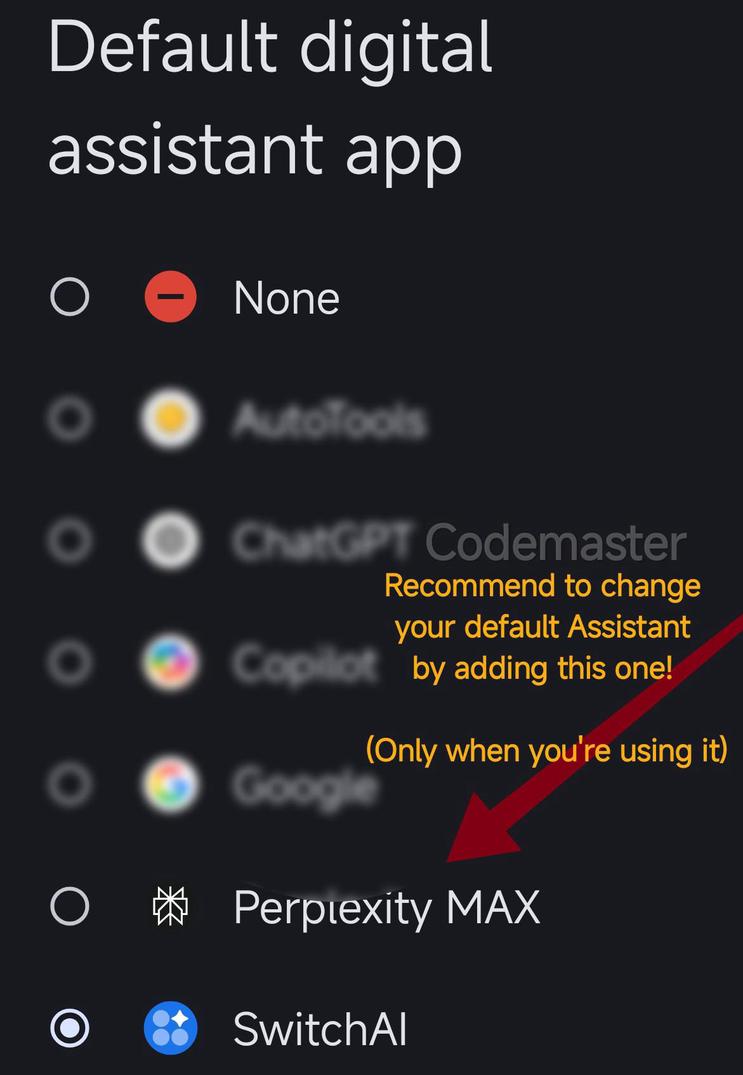Image resolution: width=743 pixels, height=1075 pixels.
Task: Click the yellow AutoTools app icon
Action: point(170,419)
